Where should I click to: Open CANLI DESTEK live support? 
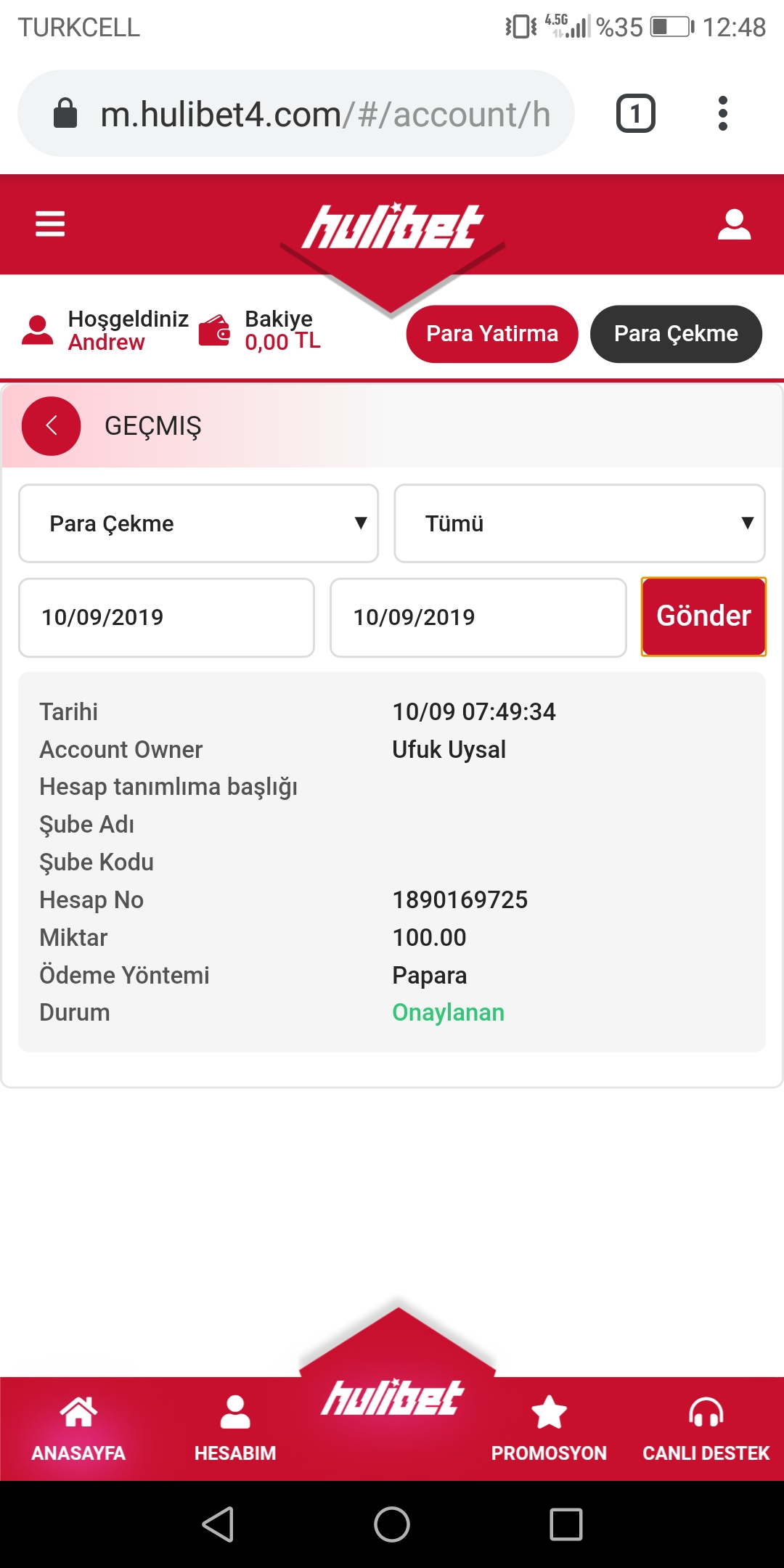tap(706, 1429)
